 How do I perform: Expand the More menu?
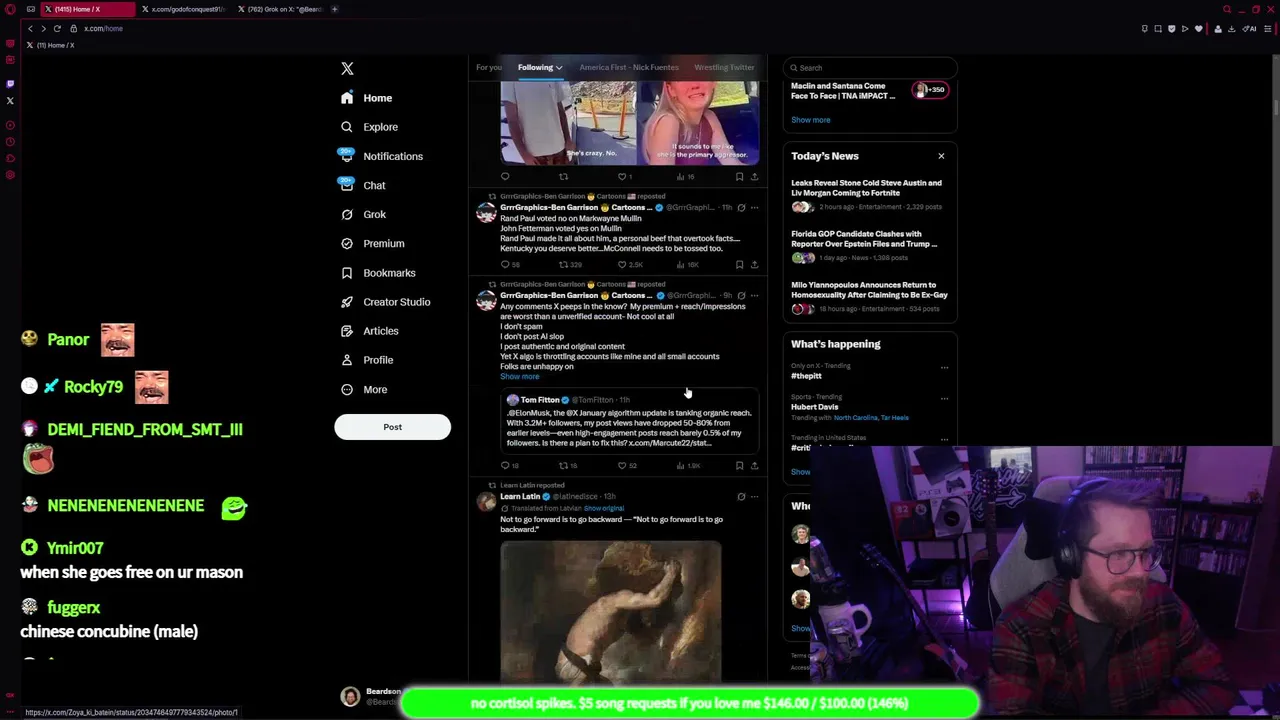pyautogui.click(x=374, y=389)
